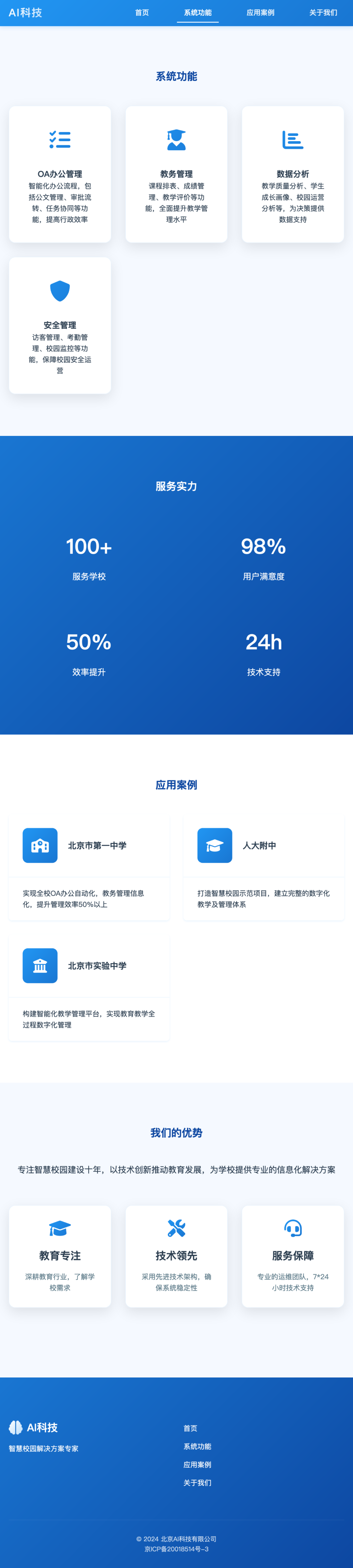Open the 教务管理 feature card
353x1568 pixels.
176,174
